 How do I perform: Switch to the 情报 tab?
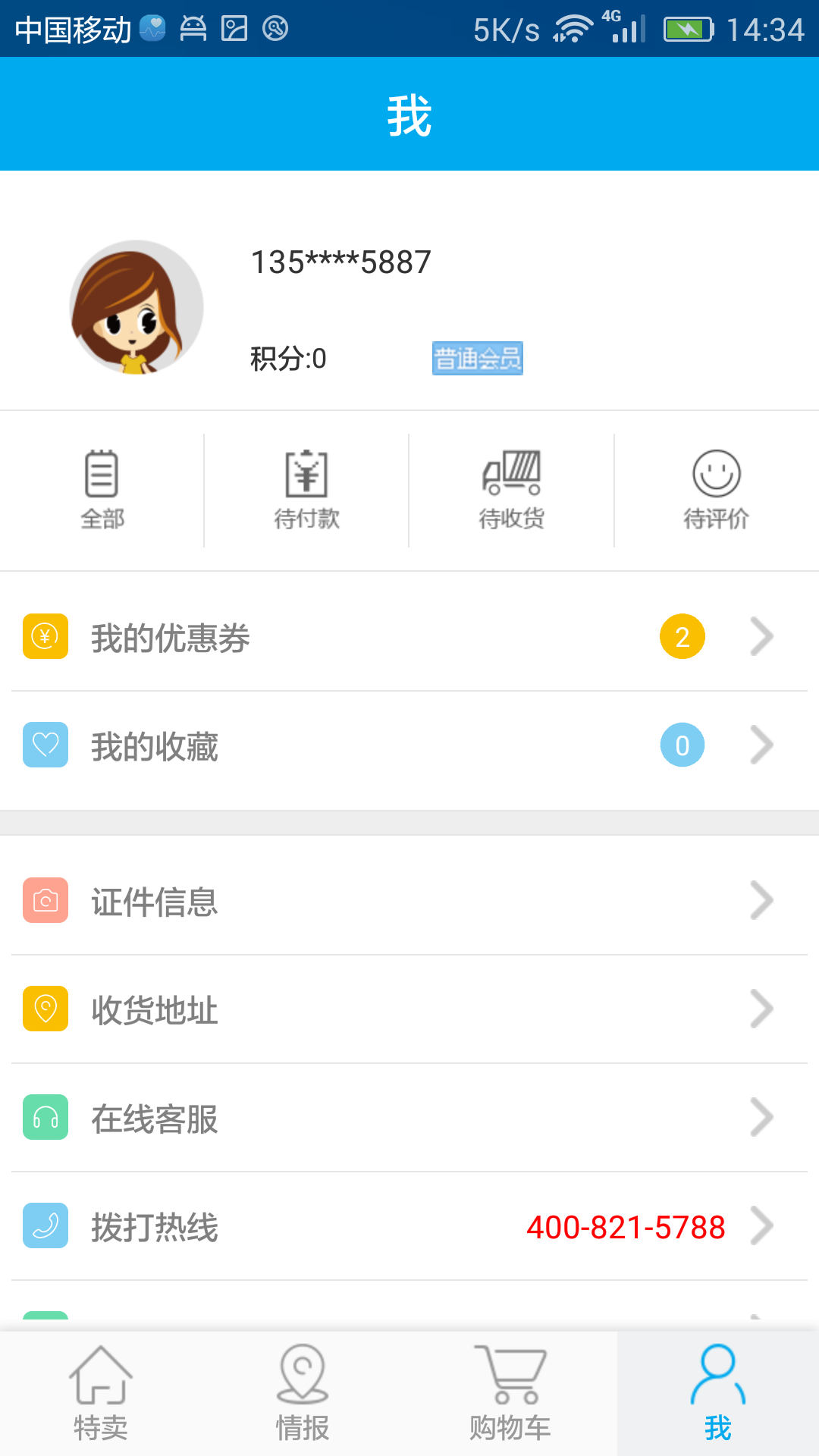coord(303,1394)
